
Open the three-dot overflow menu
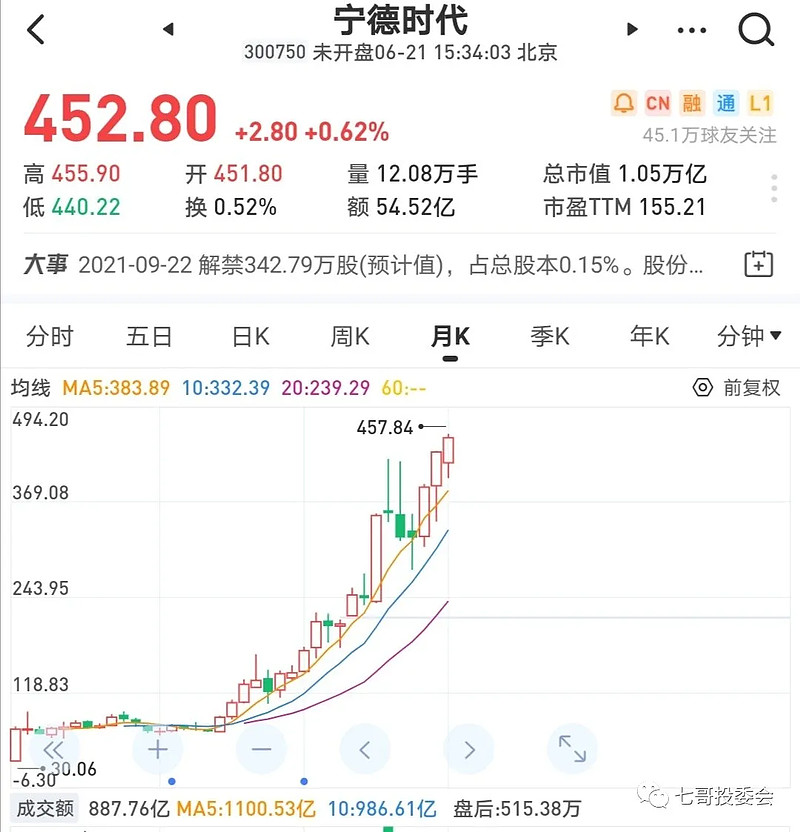(x=691, y=30)
